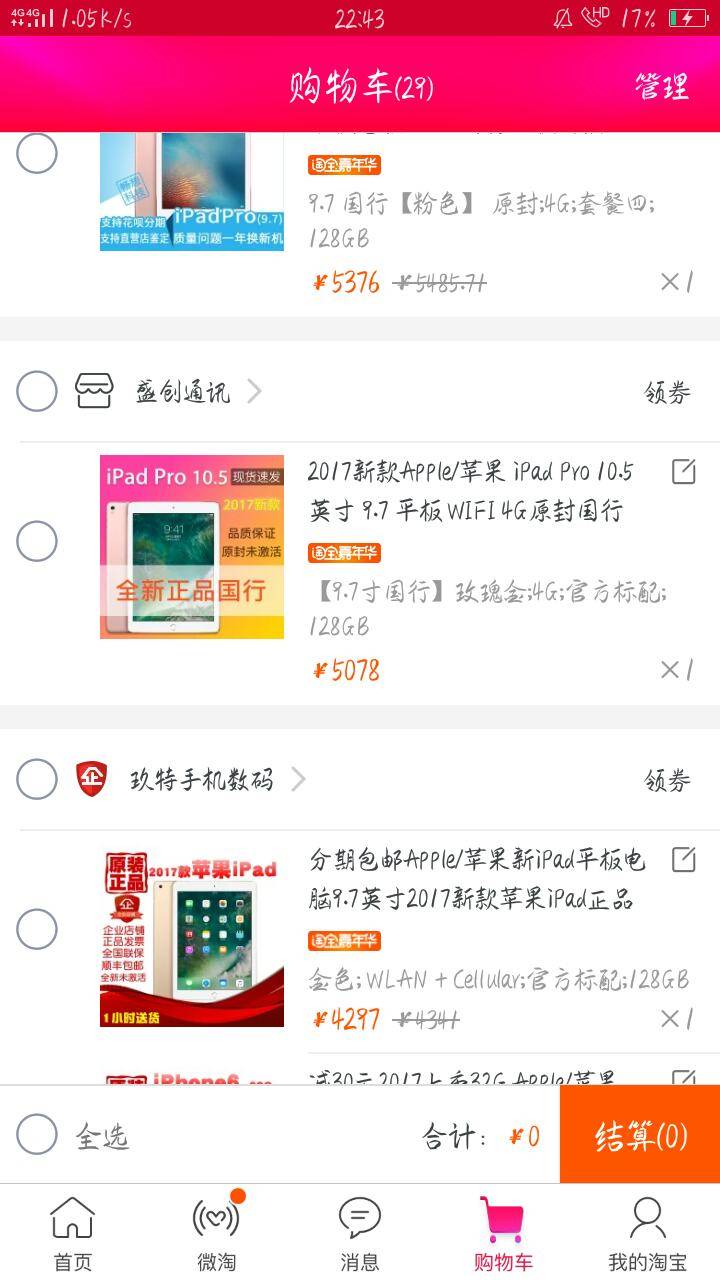Get coupons for 盛创通讯 shop
Screen dimensions: 720x1280
click(667, 393)
